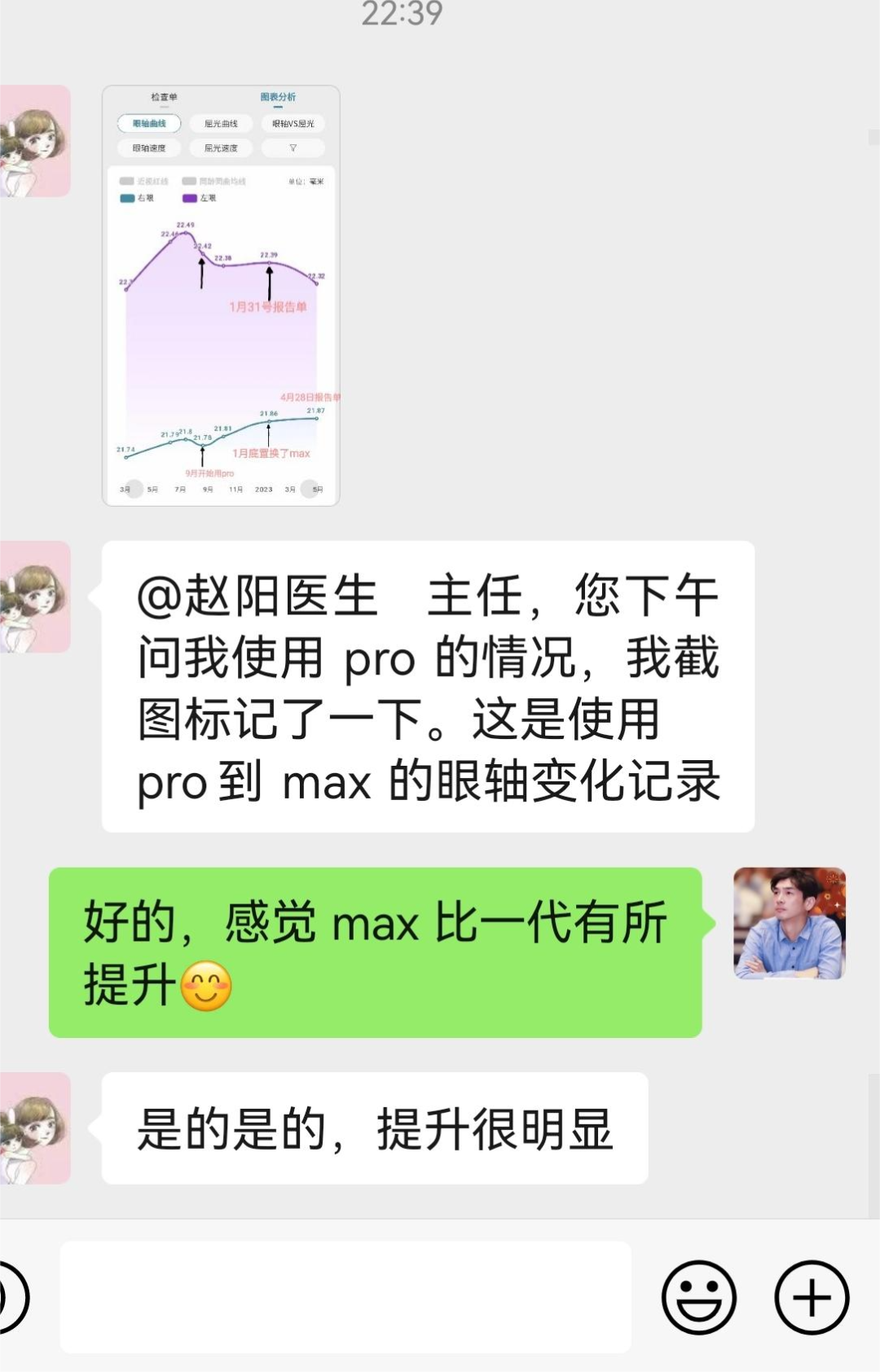Viewport: 880px width, 1372px height.
Task: Select the 屈光曲线 chart option
Action: point(222,123)
